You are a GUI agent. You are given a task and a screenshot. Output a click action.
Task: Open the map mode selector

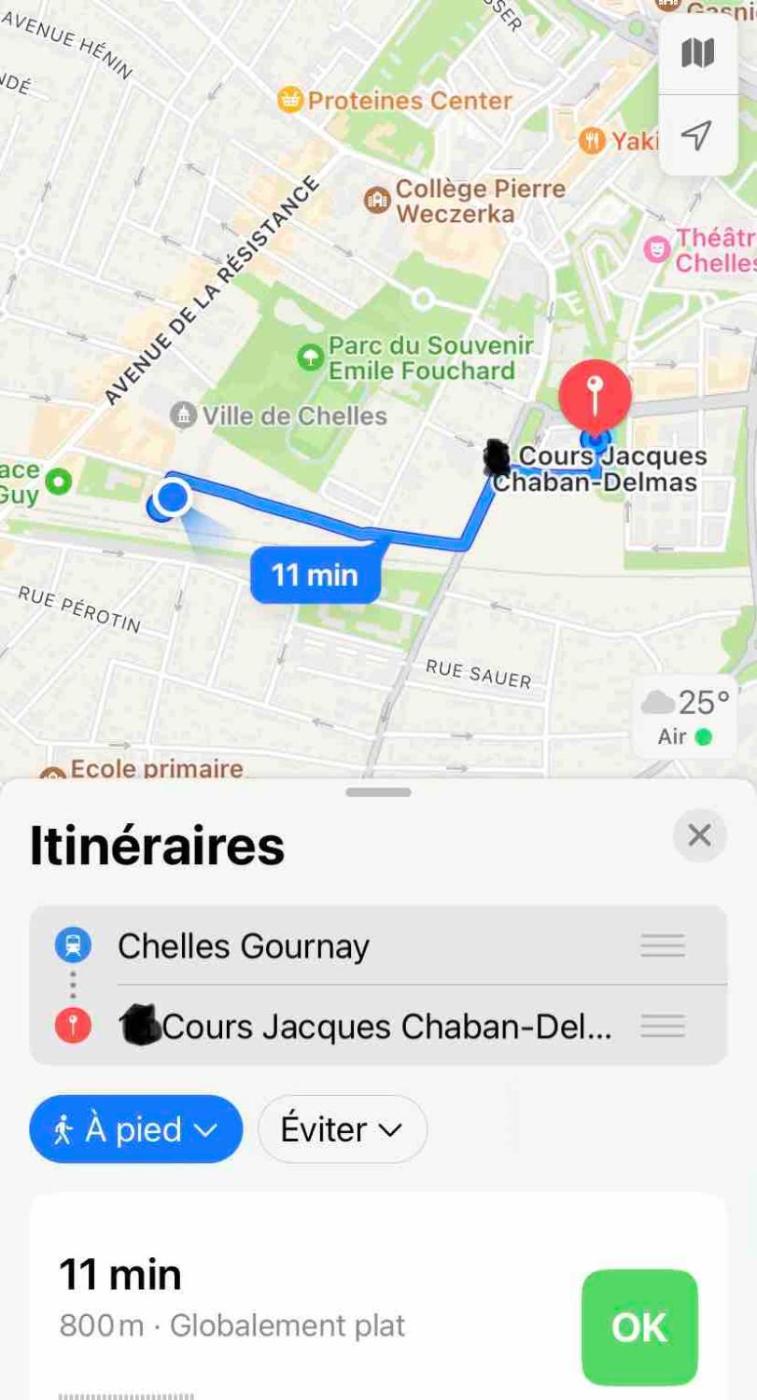point(697,54)
